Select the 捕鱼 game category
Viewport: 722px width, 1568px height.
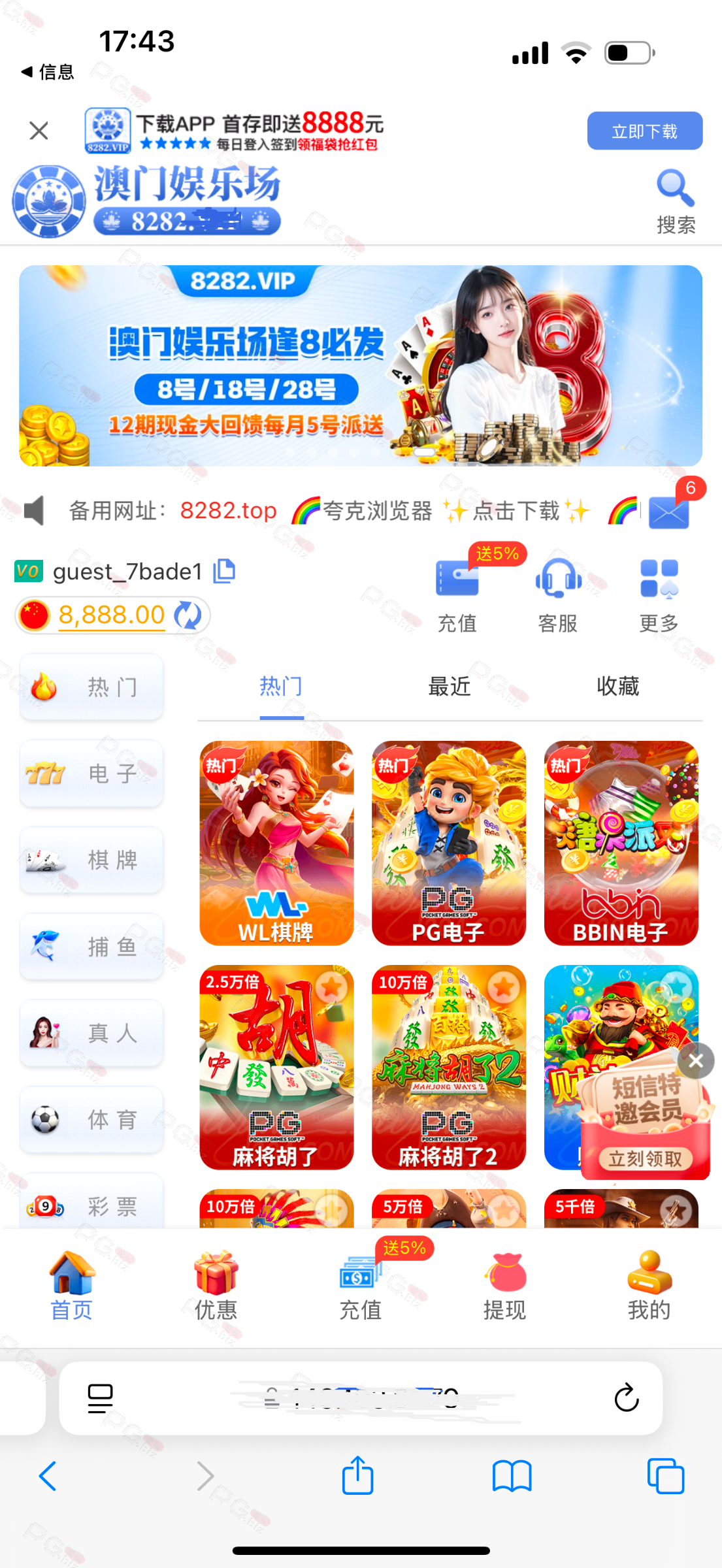point(91,946)
